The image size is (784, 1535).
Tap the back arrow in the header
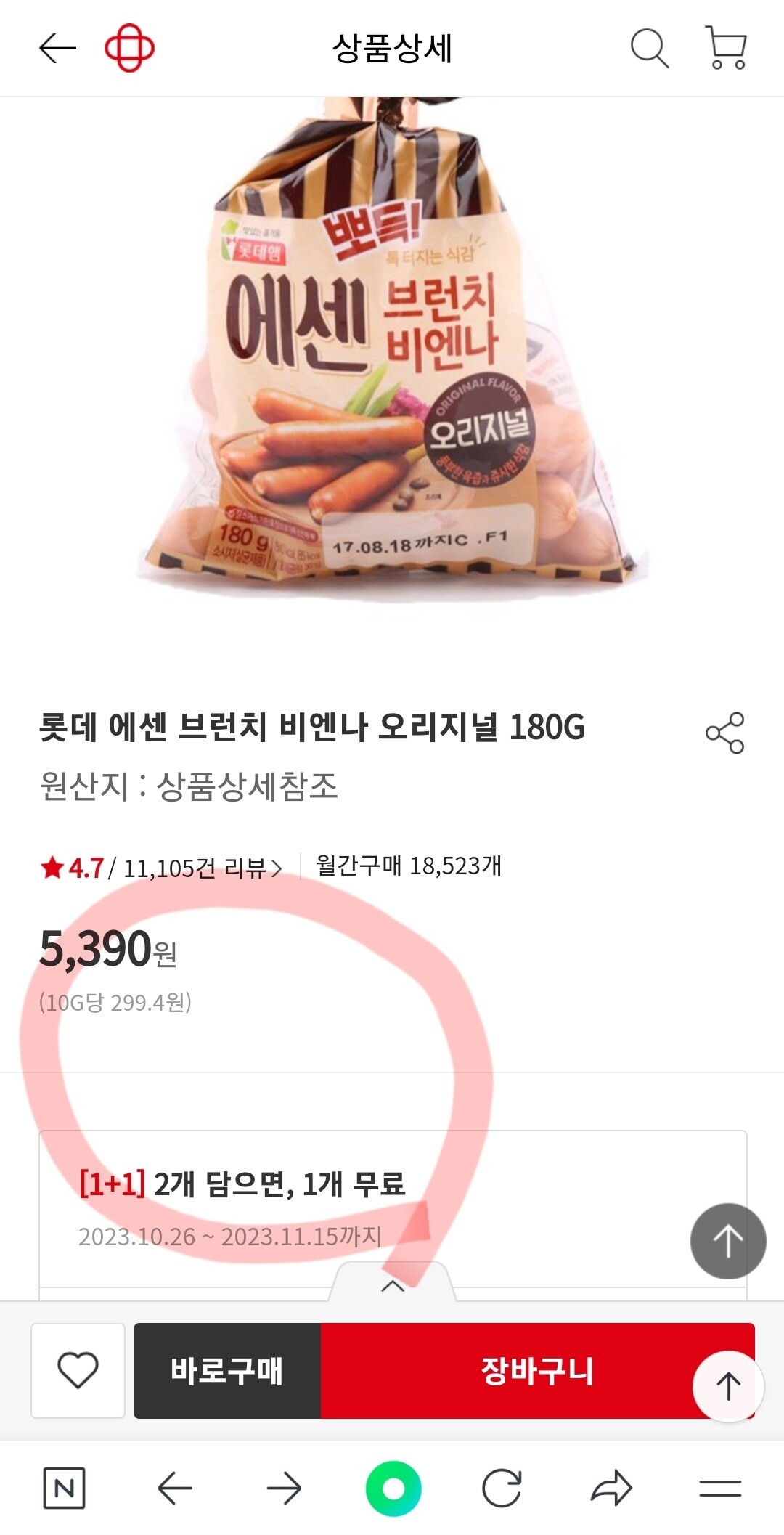tap(58, 48)
